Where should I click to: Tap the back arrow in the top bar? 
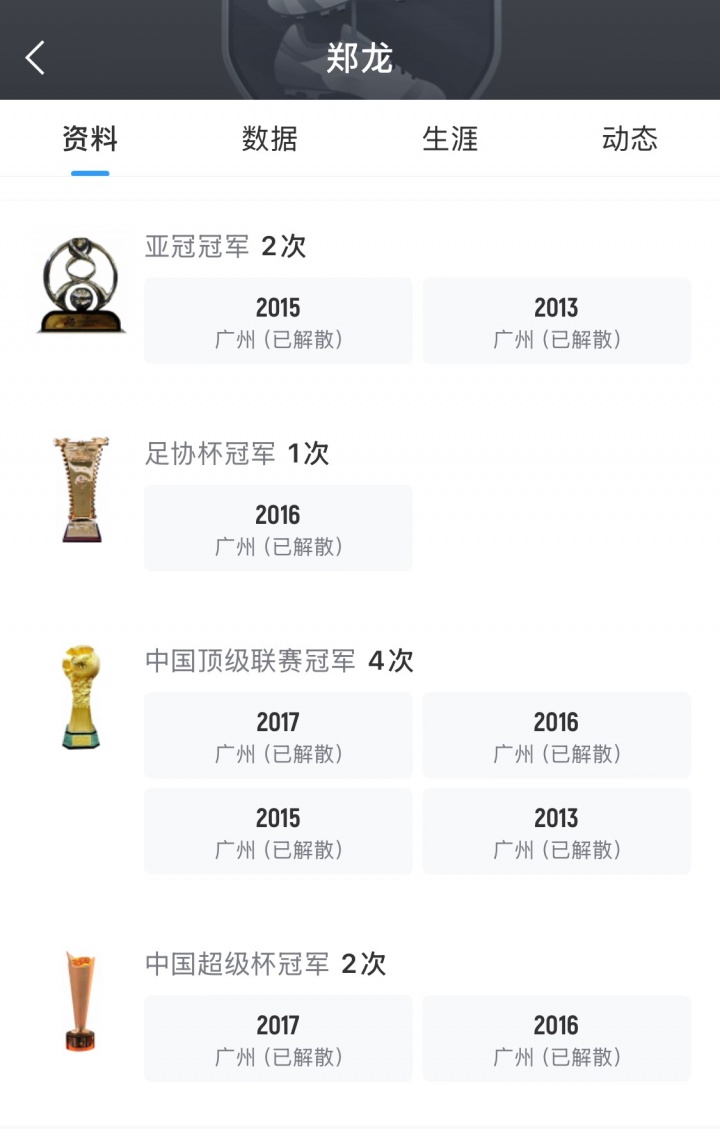click(35, 57)
